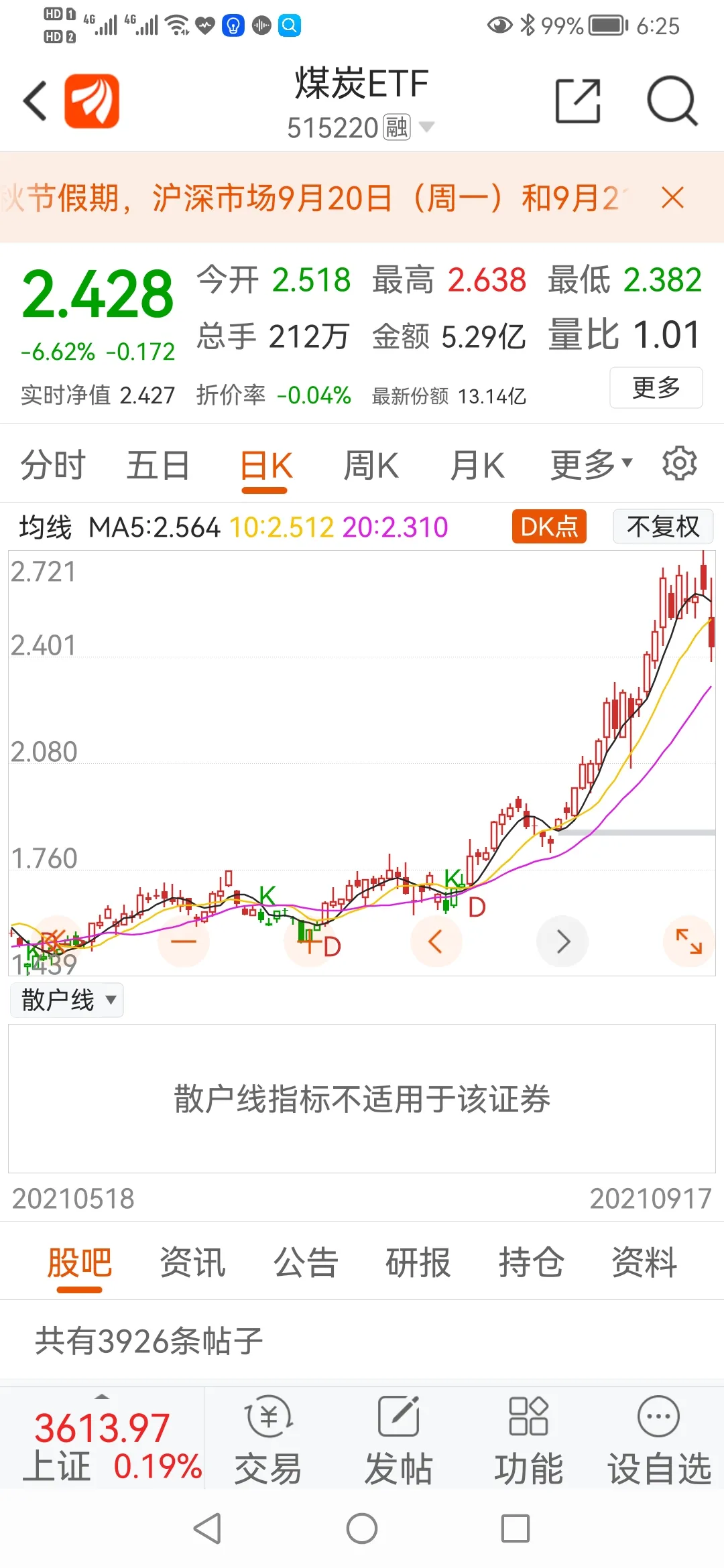Image resolution: width=724 pixels, height=1568 pixels.
Task: Switch to the 分时 chart tab
Action: pyautogui.click(x=53, y=465)
